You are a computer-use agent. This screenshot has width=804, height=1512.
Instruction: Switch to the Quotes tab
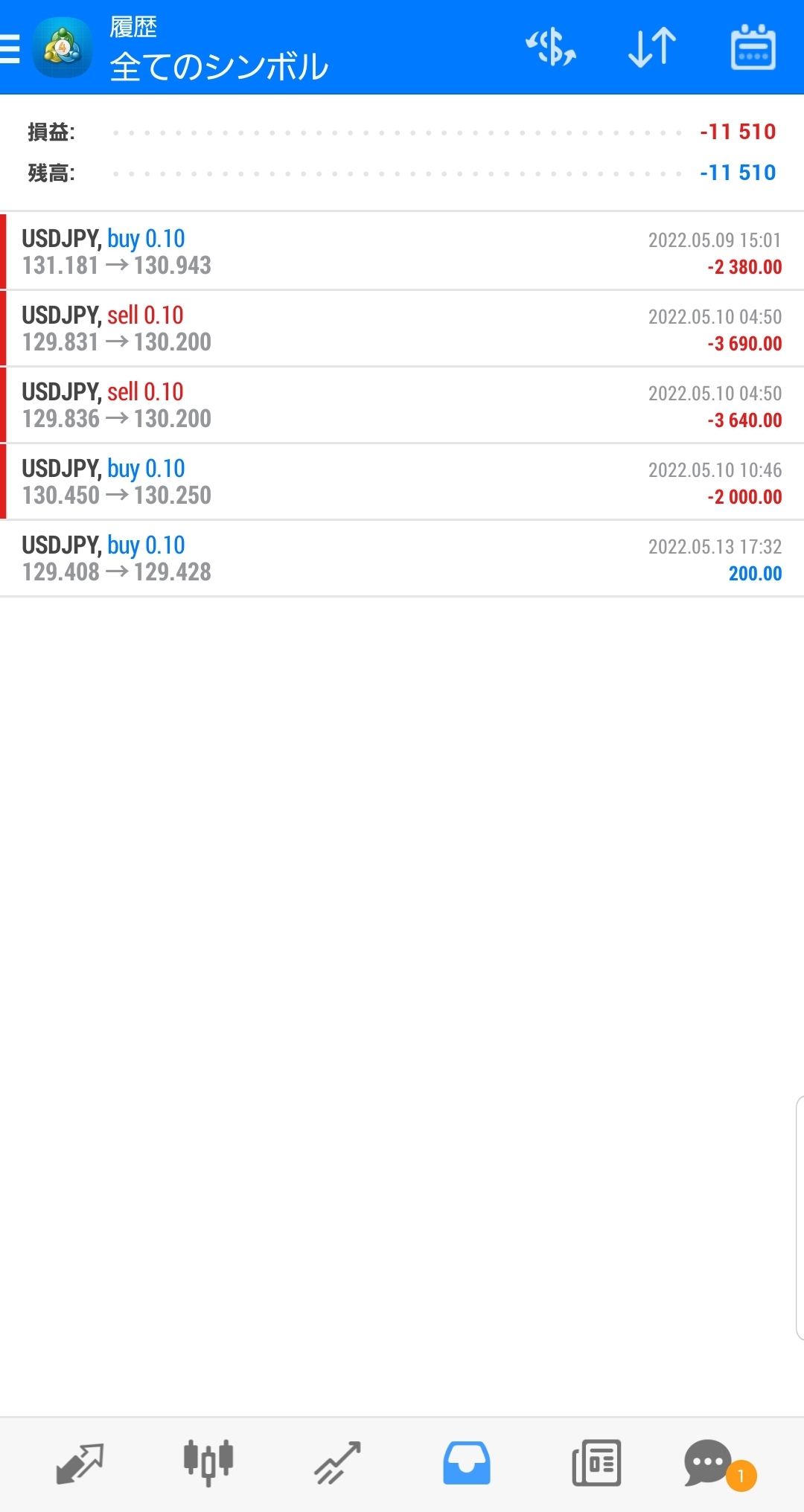(x=80, y=1463)
